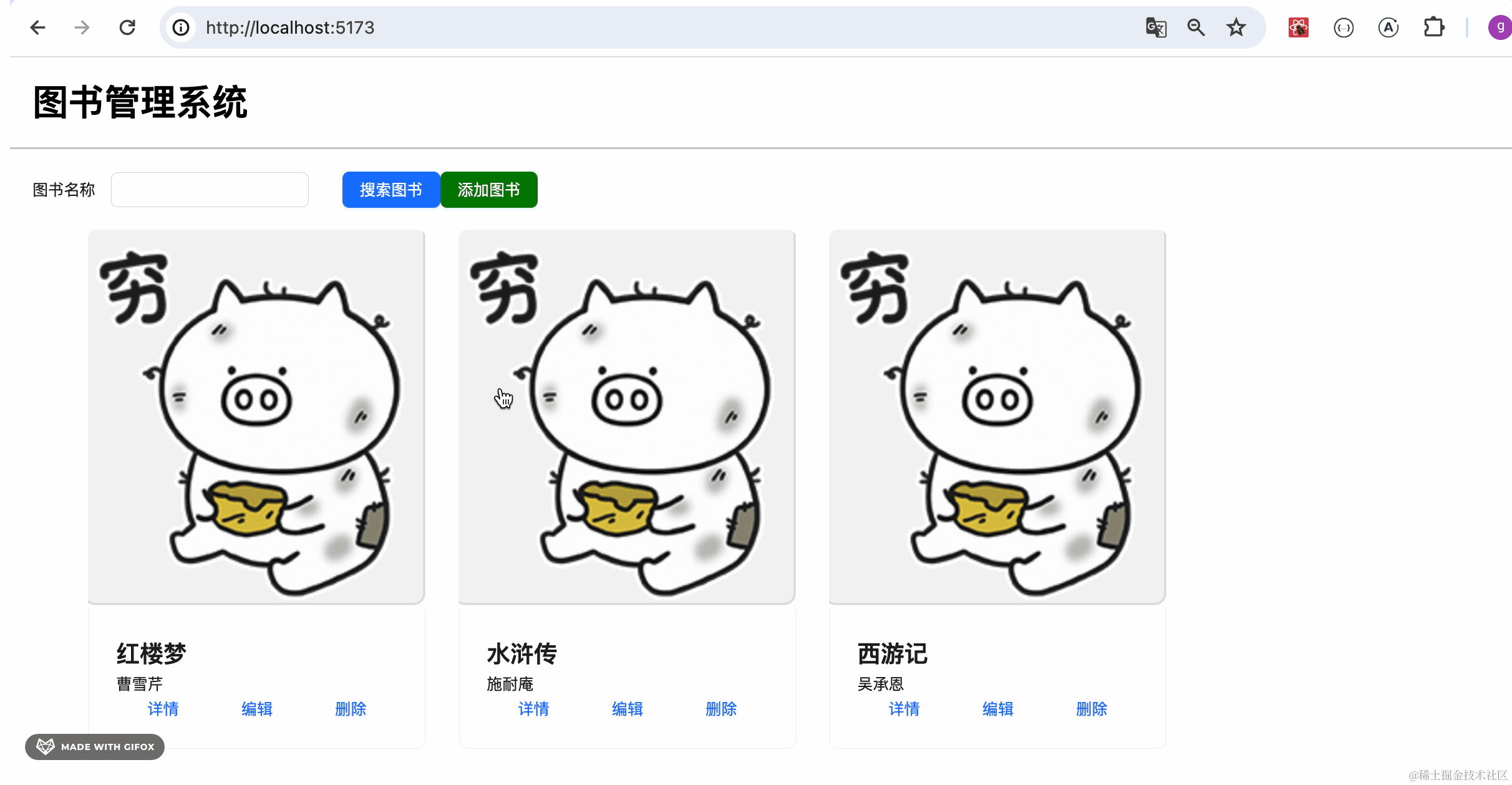Open the browser zoom magnifier icon
Image resolution: width=1512 pixels, height=785 pixels.
1196,27
